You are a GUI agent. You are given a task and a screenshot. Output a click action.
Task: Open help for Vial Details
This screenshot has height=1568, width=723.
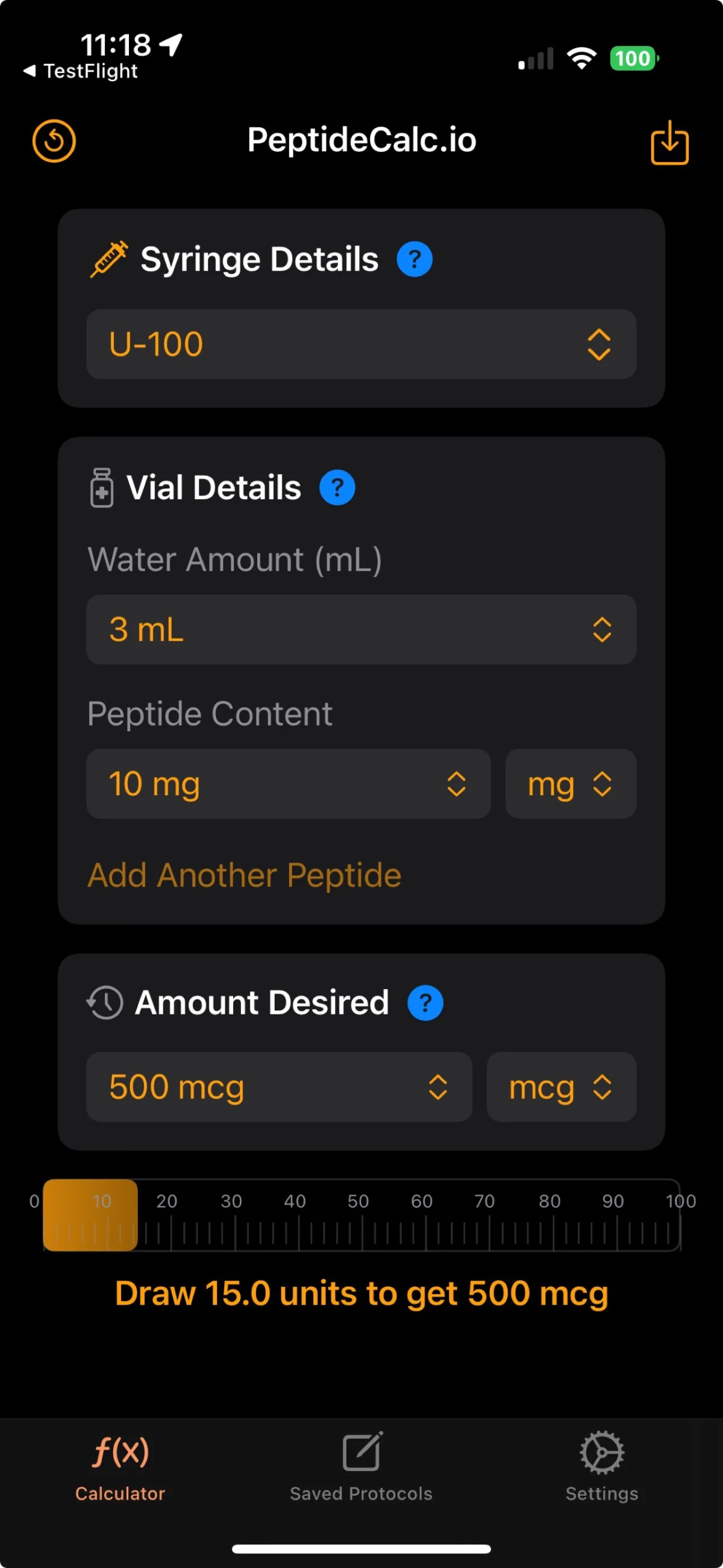[337, 486]
